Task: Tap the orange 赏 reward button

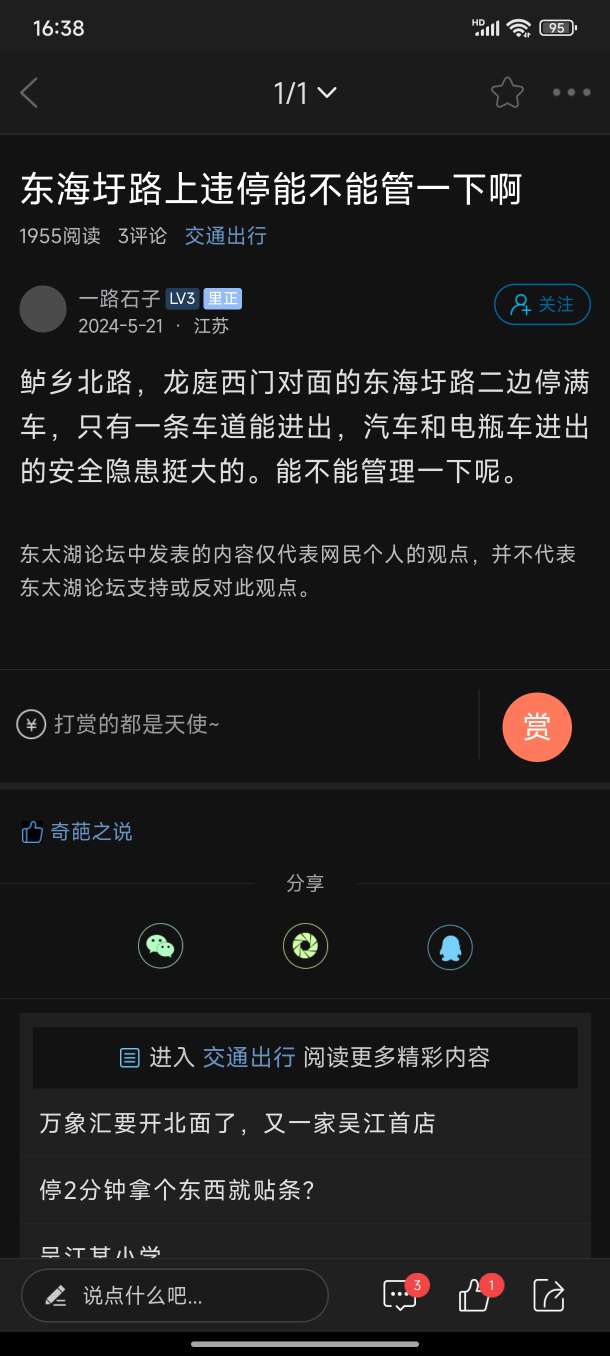Action: coord(536,727)
